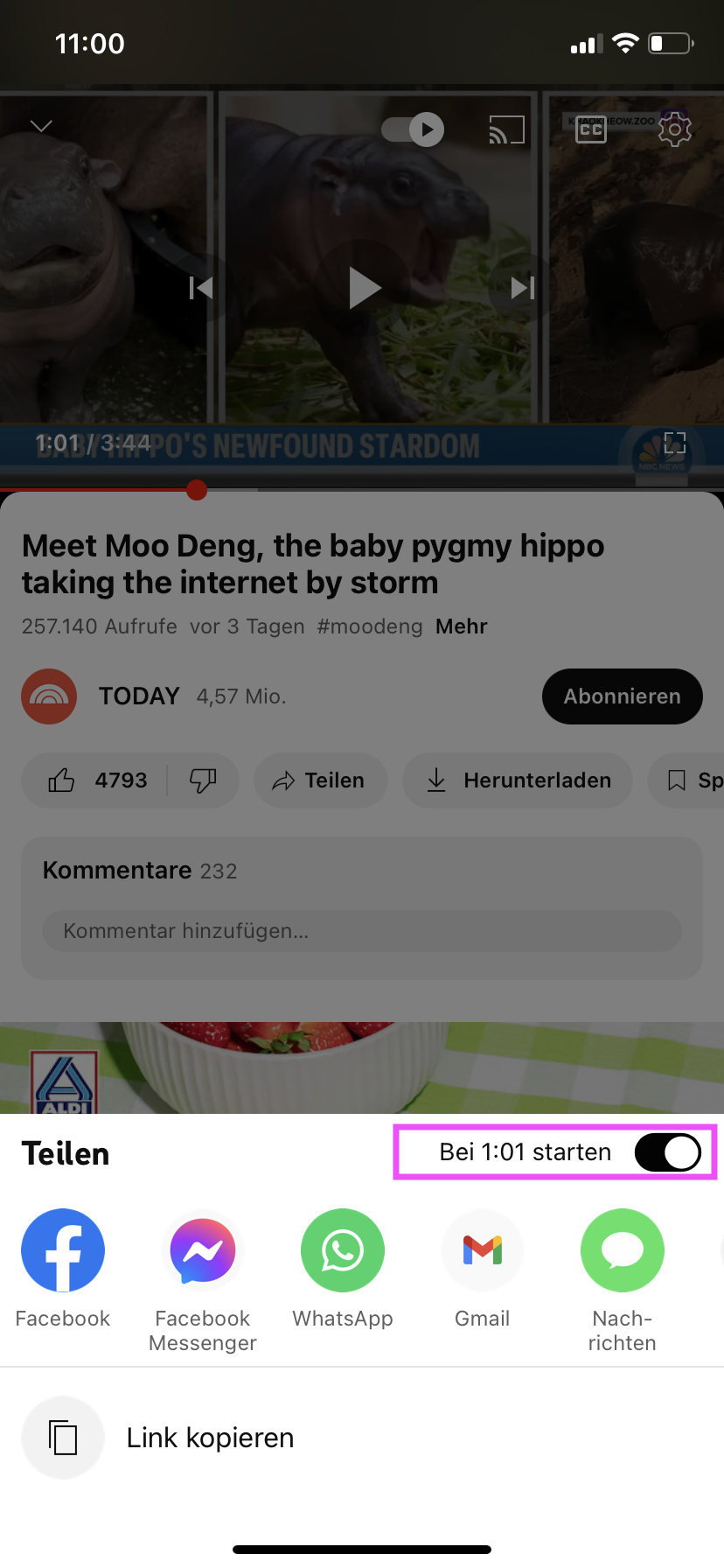Share through Facebook Messenger
This screenshot has height=1568, width=724.
[203, 1250]
